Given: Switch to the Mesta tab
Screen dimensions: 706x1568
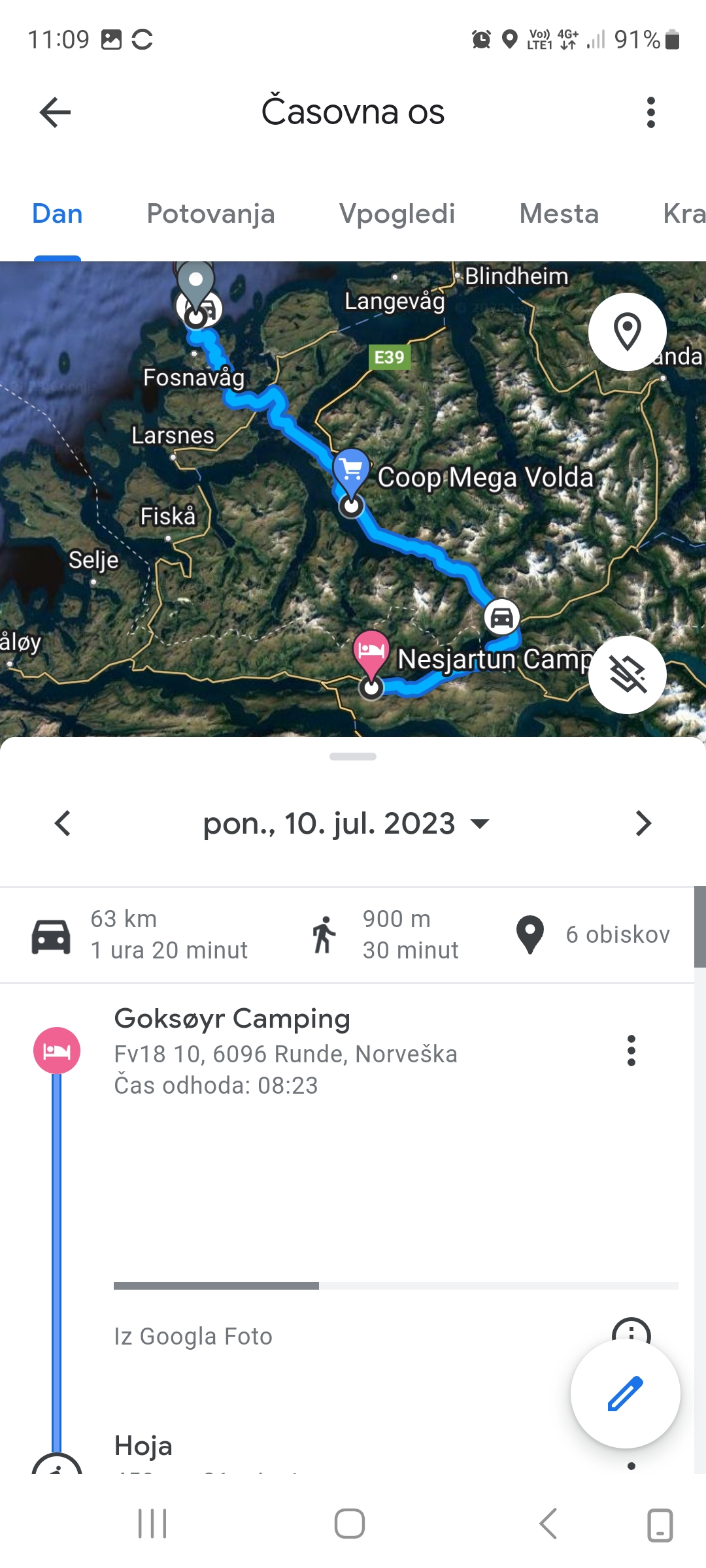Looking at the screenshot, I should (559, 214).
